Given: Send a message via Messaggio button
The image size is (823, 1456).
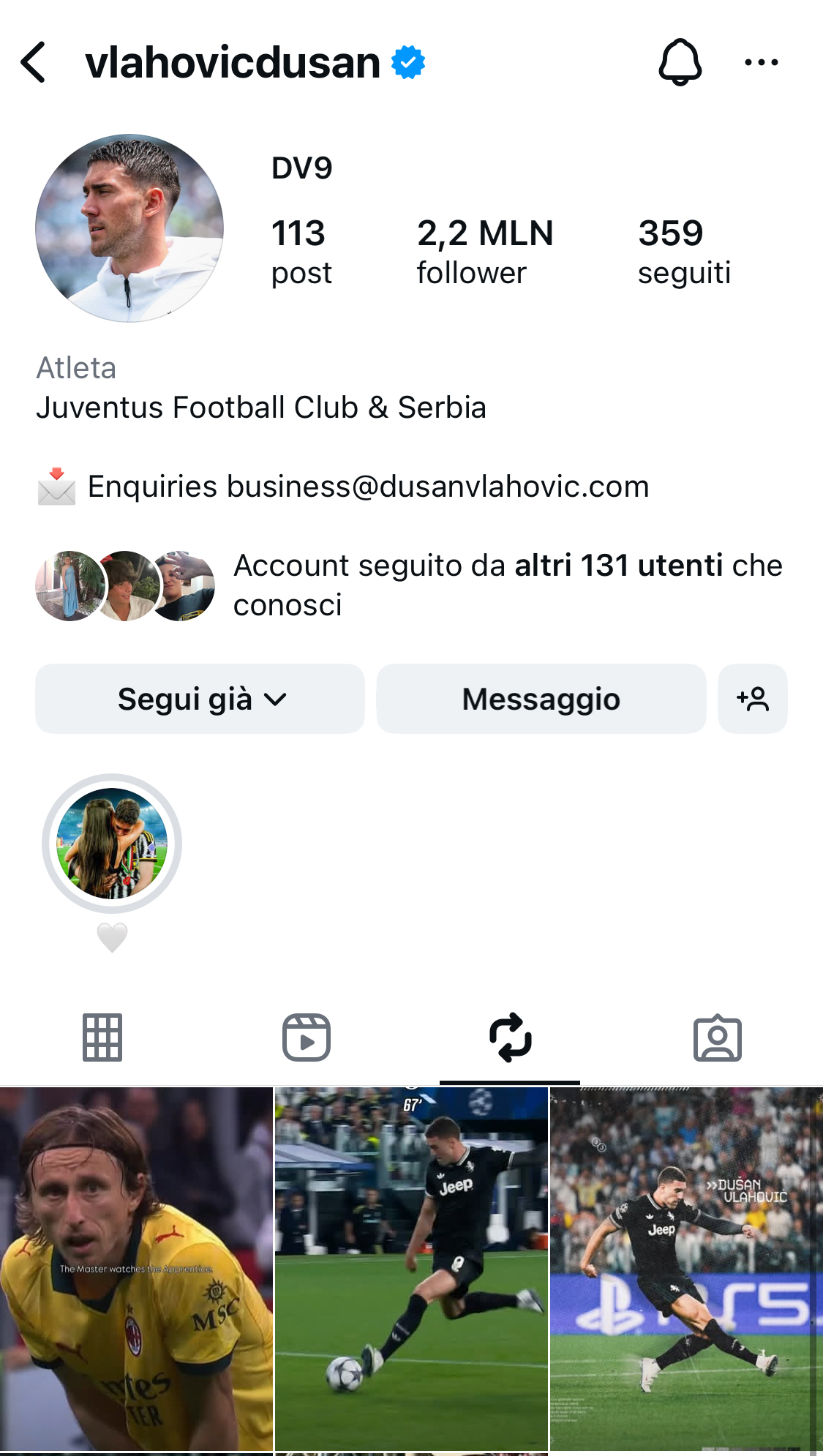Looking at the screenshot, I should tap(541, 699).
